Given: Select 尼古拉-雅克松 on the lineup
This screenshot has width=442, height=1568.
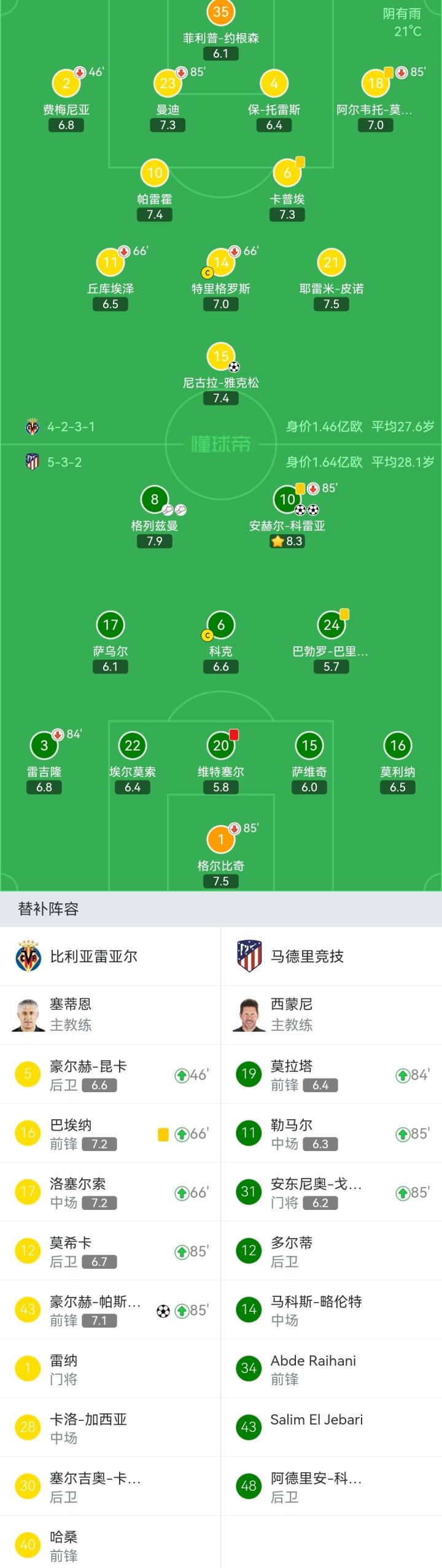Looking at the screenshot, I should tap(221, 358).
